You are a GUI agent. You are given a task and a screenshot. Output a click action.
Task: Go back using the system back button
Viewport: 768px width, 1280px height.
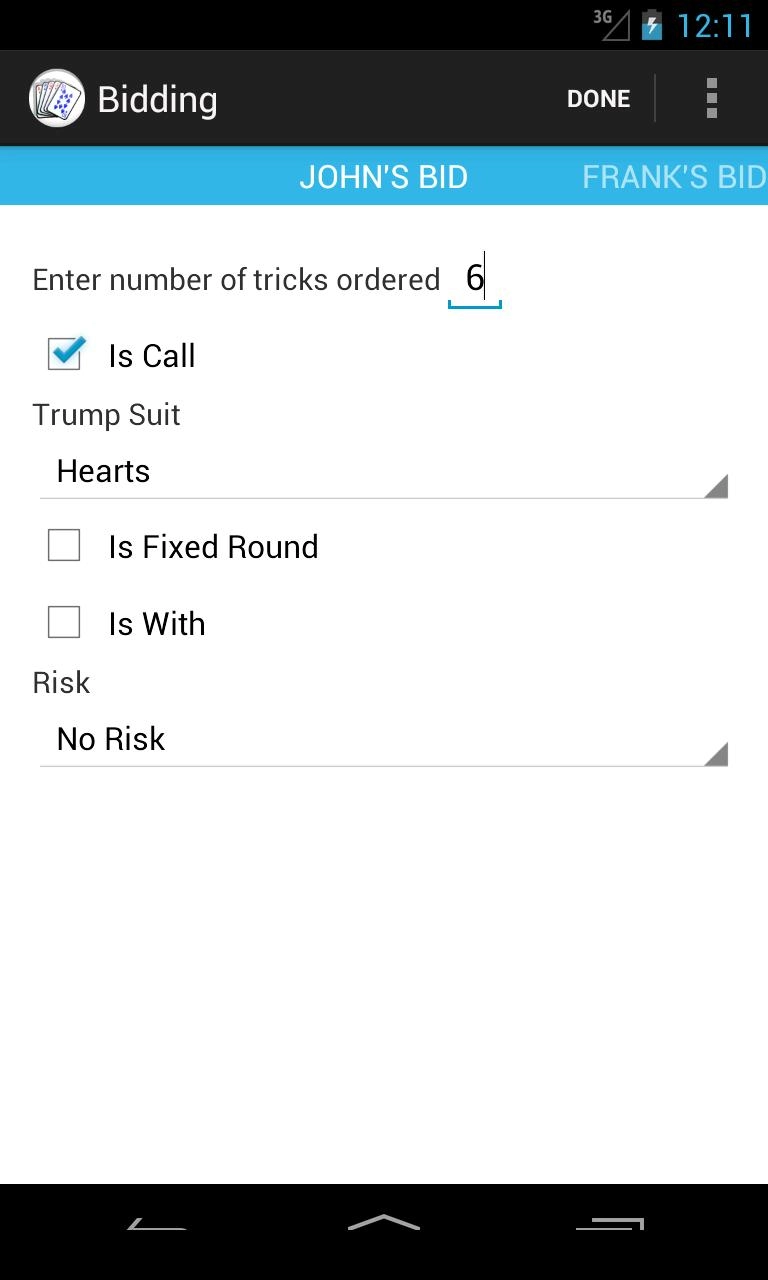[x=156, y=1222]
